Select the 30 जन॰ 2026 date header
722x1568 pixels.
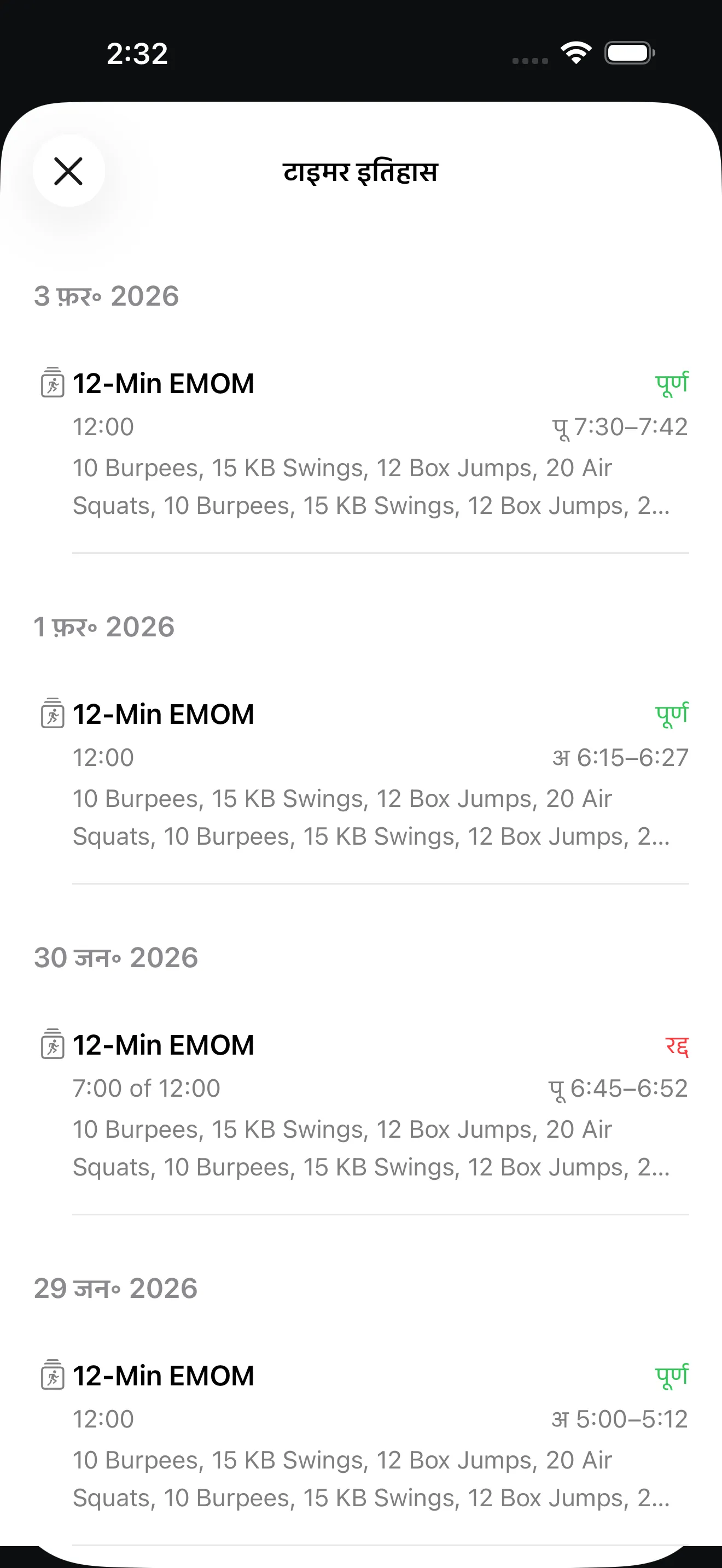(x=115, y=957)
